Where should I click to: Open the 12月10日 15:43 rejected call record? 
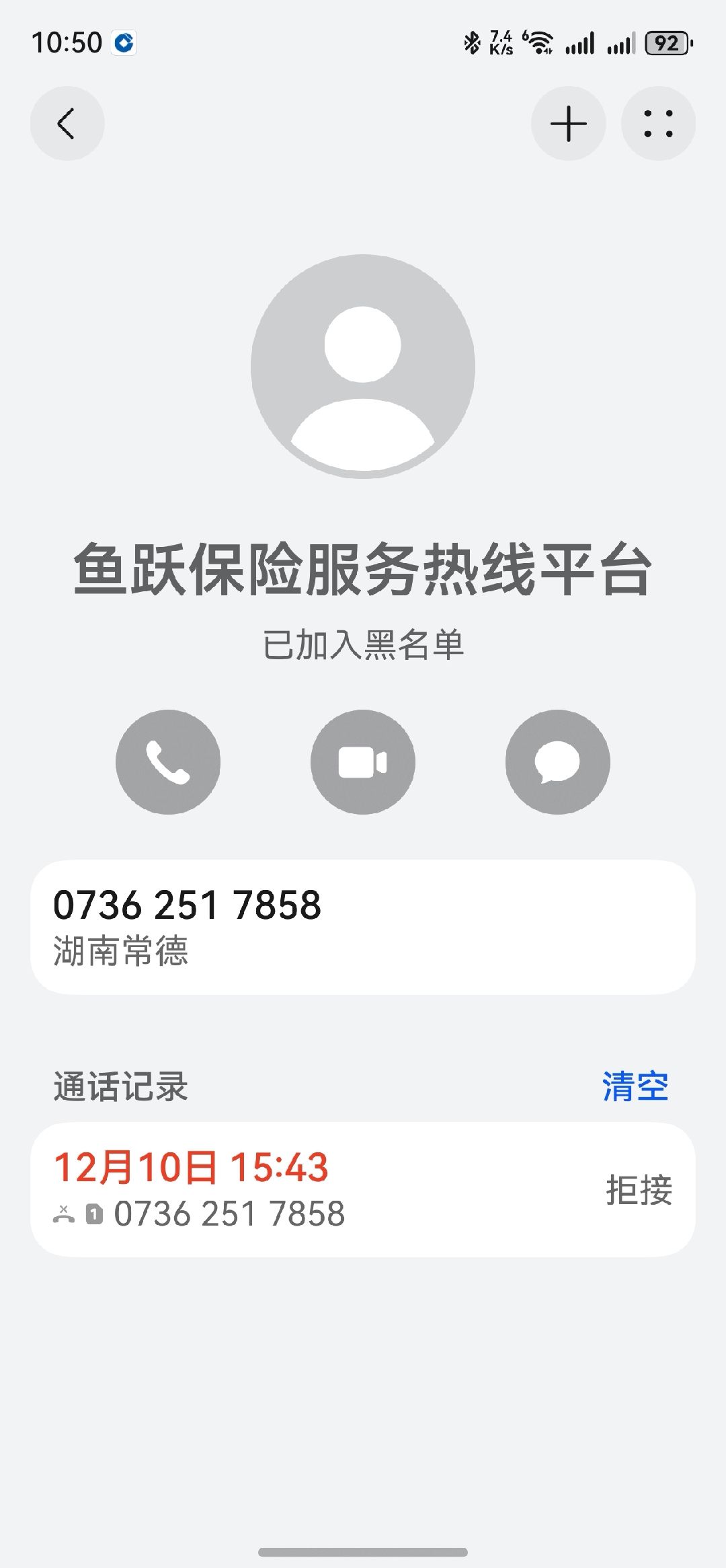coord(363,1189)
